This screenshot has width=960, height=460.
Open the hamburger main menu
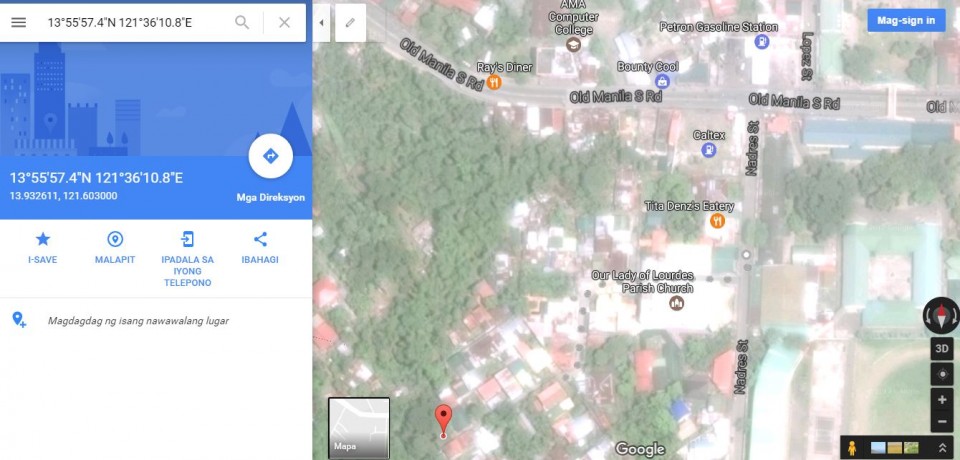point(18,22)
